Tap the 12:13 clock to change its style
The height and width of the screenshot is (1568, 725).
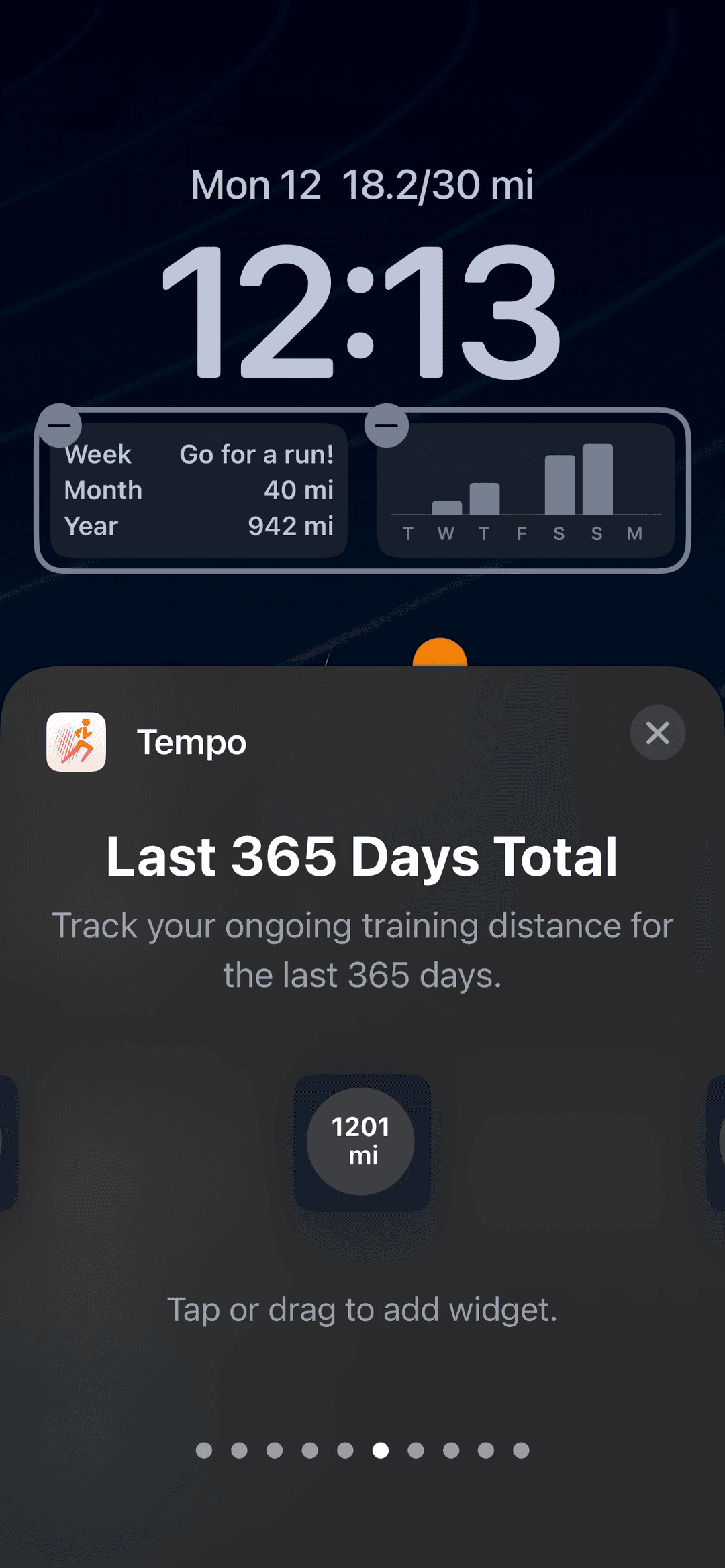point(362,311)
